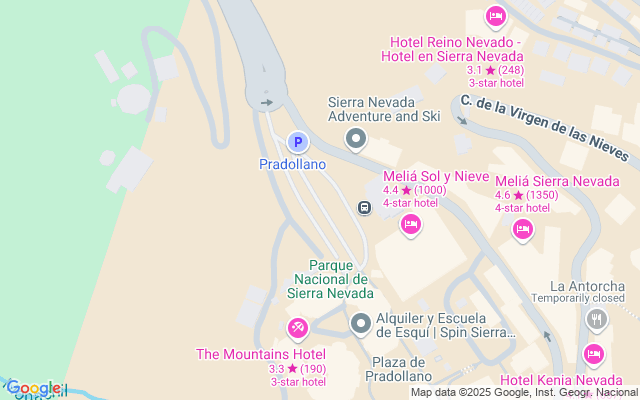
Task: Tap the Meliá Sierra Nevada hotel pin
Action: pyautogui.click(x=522, y=230)
